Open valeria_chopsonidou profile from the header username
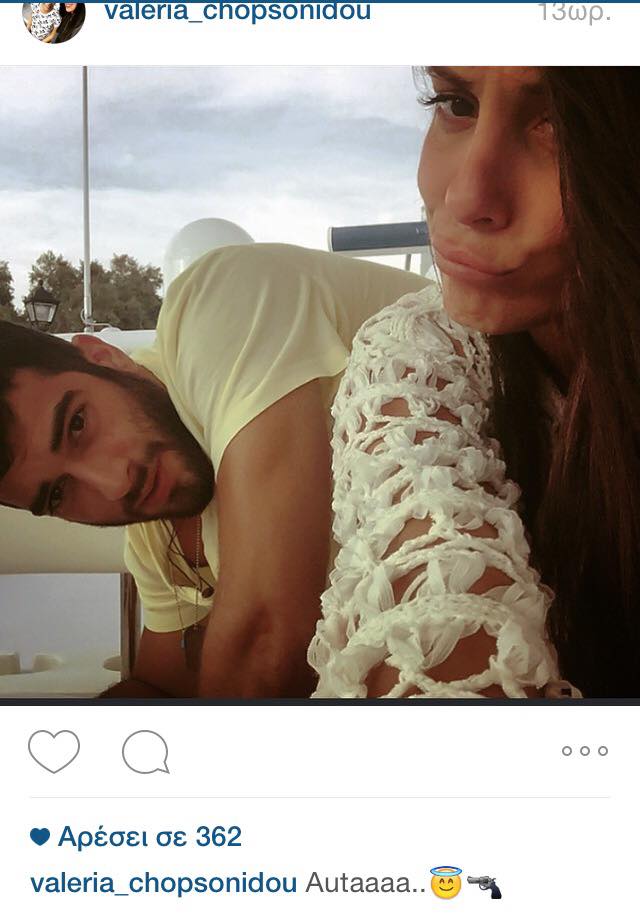 point(237,13)
